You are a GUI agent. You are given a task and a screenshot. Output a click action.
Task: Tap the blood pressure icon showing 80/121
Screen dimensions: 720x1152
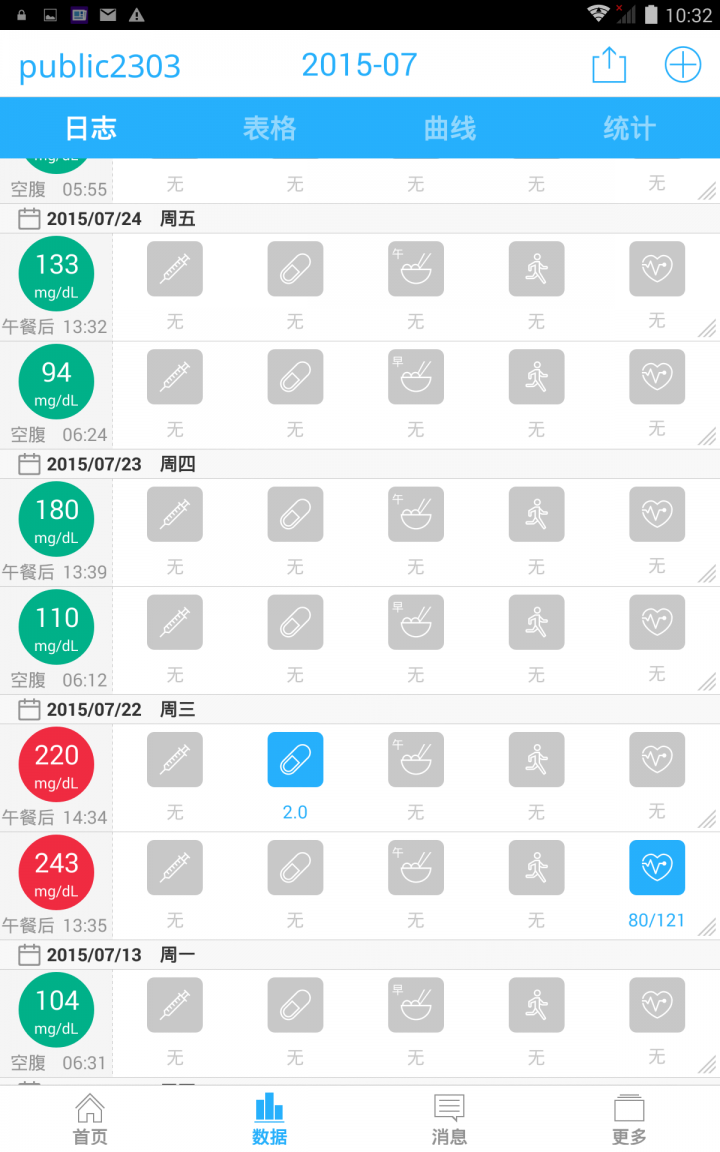coord(657,868)
